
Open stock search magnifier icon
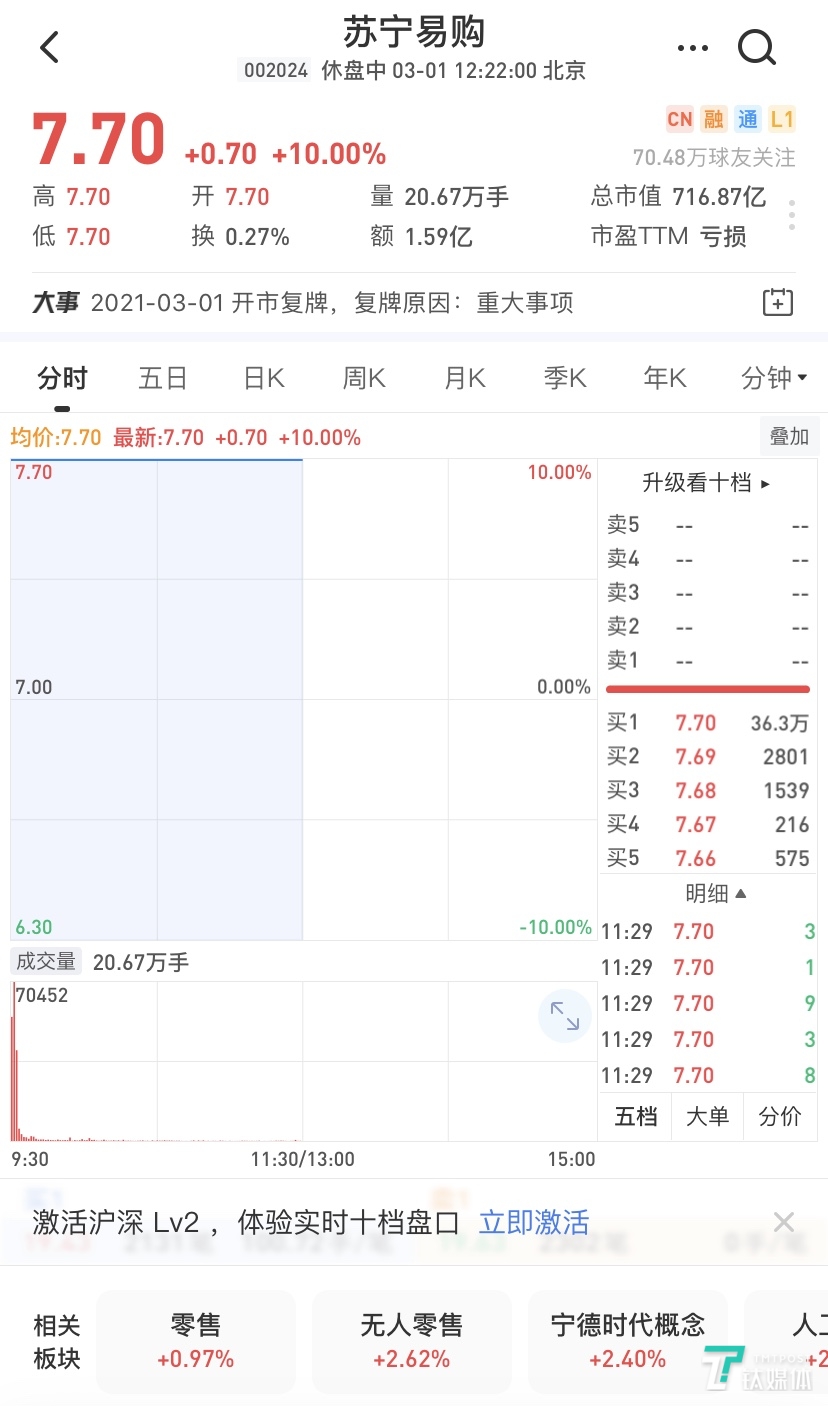click(757, 47)
